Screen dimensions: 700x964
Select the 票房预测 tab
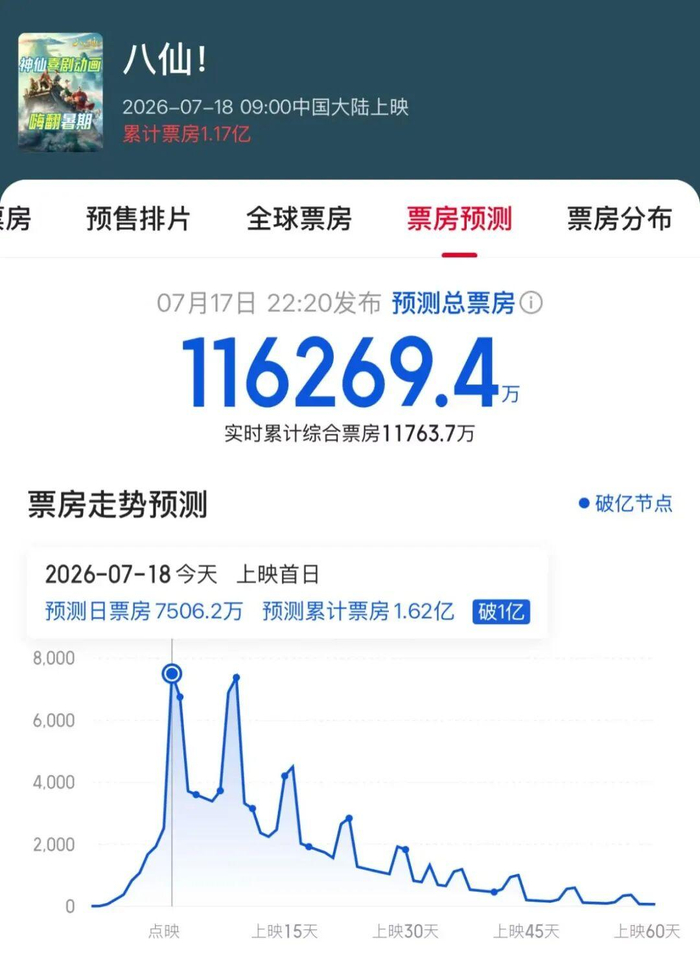(x=459, y=219)
